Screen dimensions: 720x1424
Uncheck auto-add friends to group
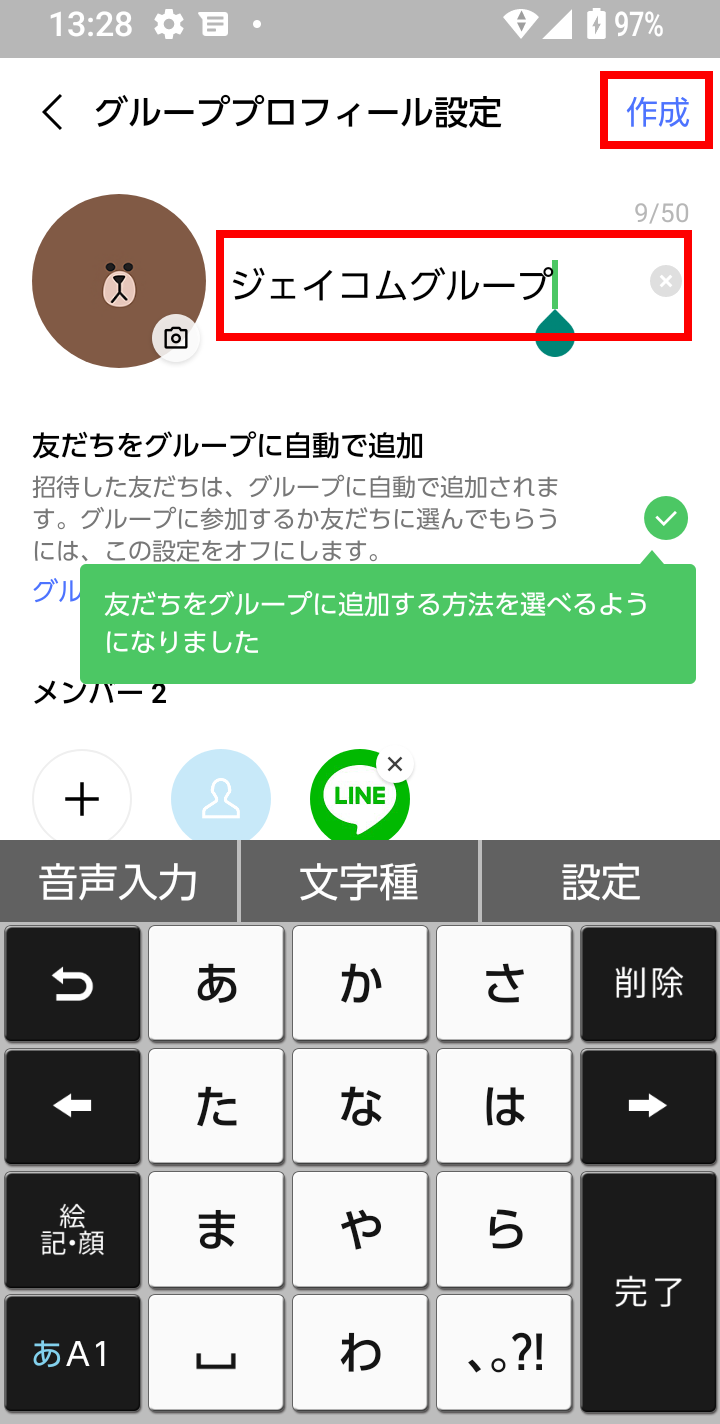(x=666, y=518)
